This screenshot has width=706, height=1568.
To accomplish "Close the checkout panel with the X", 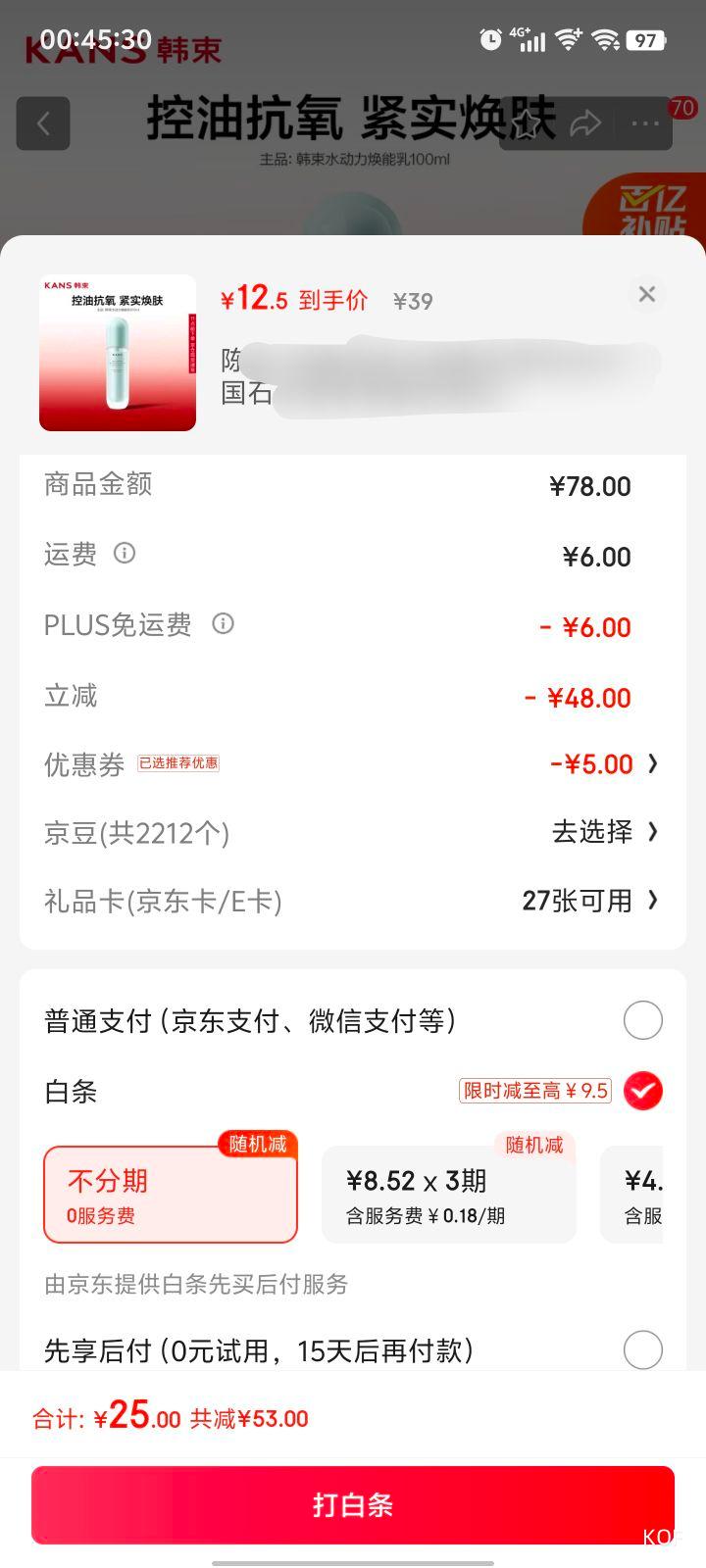I will pyautogui.click(x=646, y=294).
